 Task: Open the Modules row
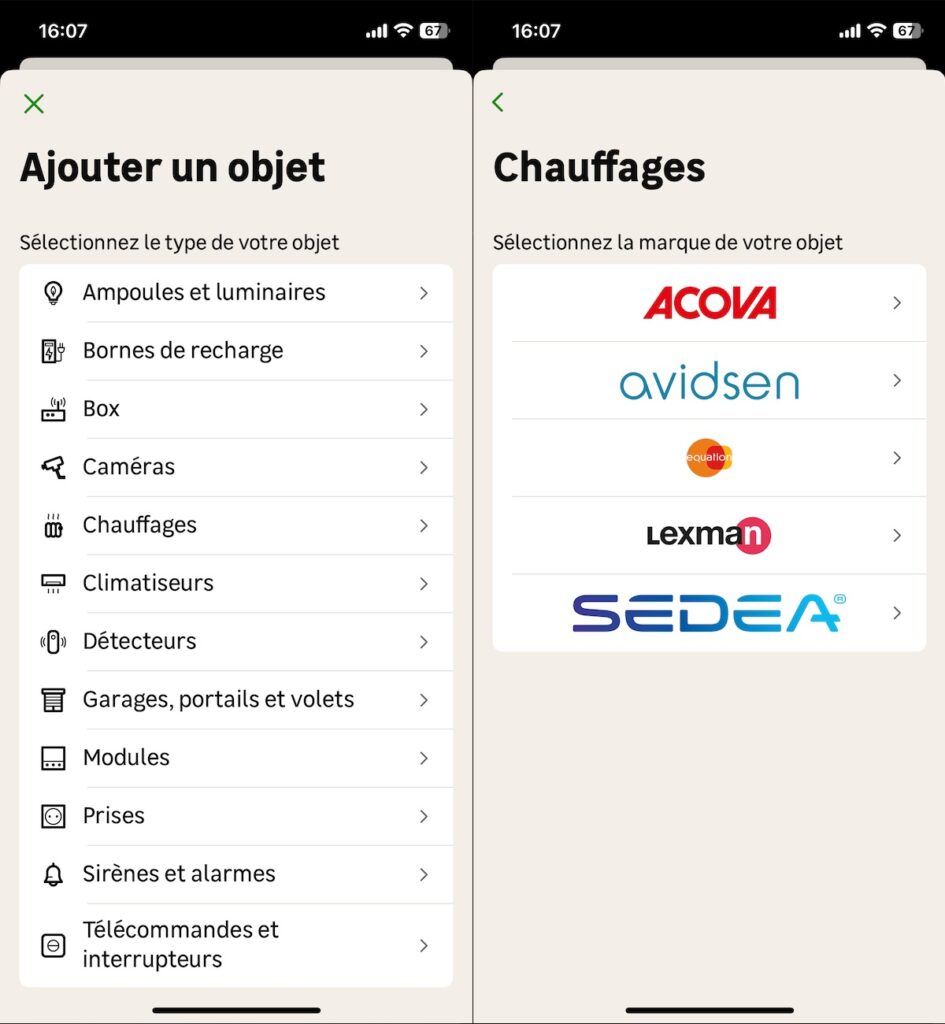236,758
